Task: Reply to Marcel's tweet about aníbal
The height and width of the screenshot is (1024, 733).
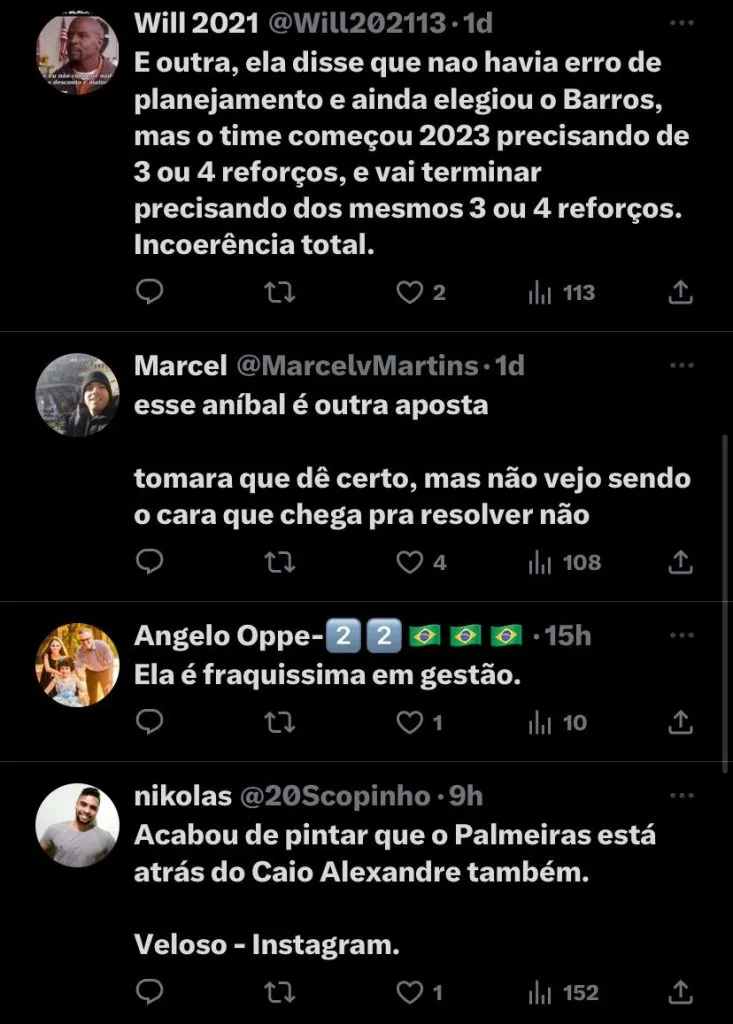Action: 149,562
